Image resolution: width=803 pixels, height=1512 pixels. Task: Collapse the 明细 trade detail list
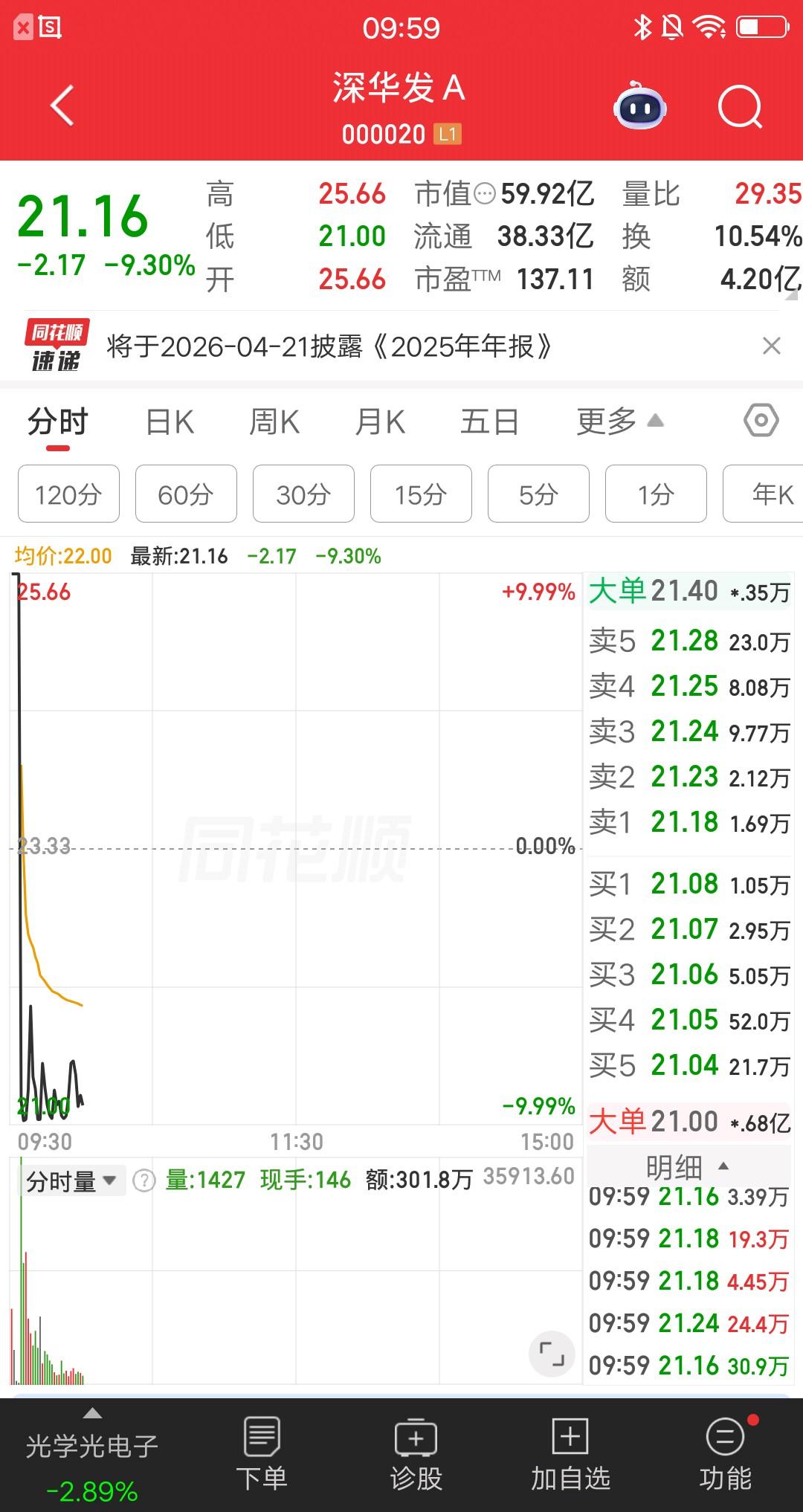click(x=688, y=1168)
